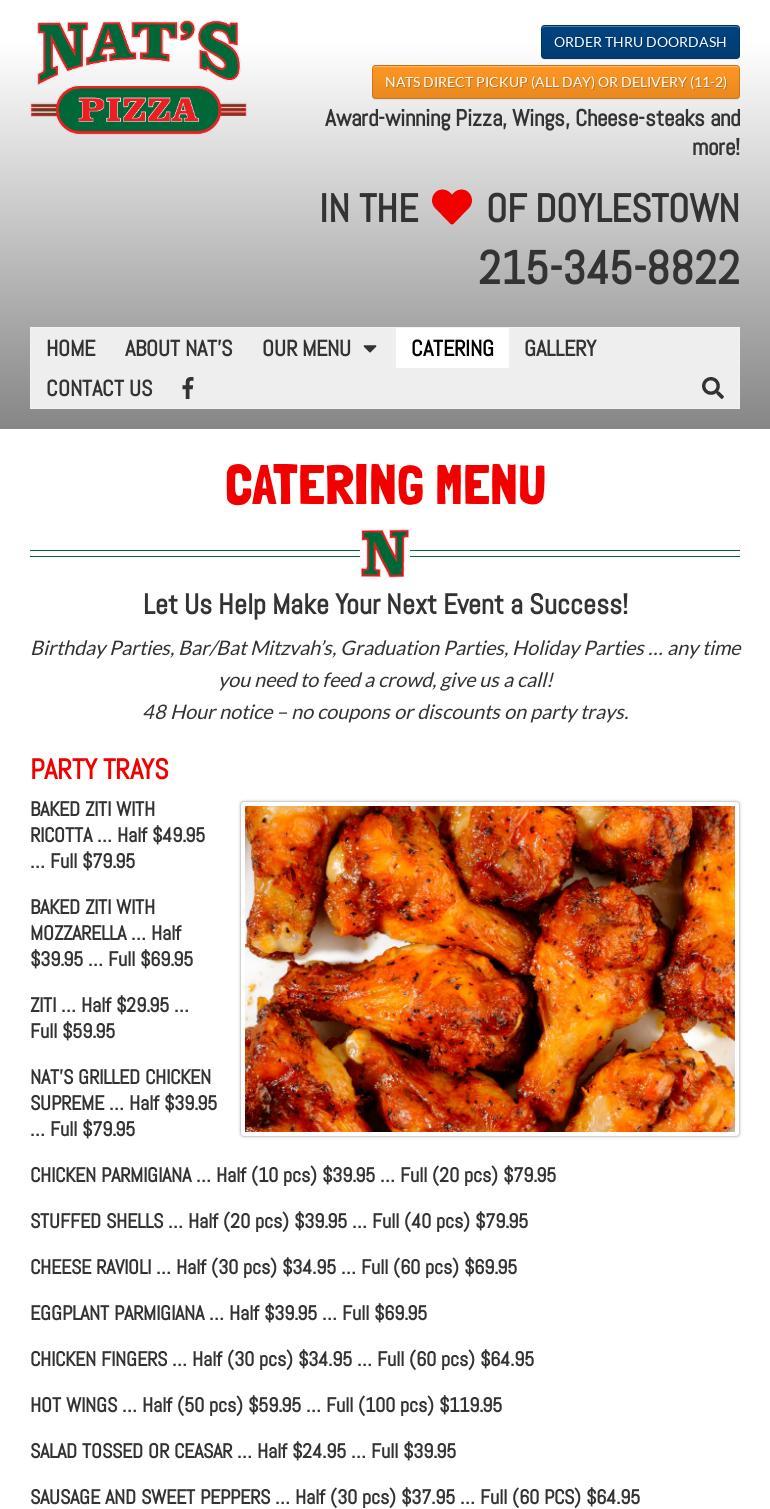770x1509 pixels.
Task: Visit the Facebook page icon
Action: click(188, 388)
